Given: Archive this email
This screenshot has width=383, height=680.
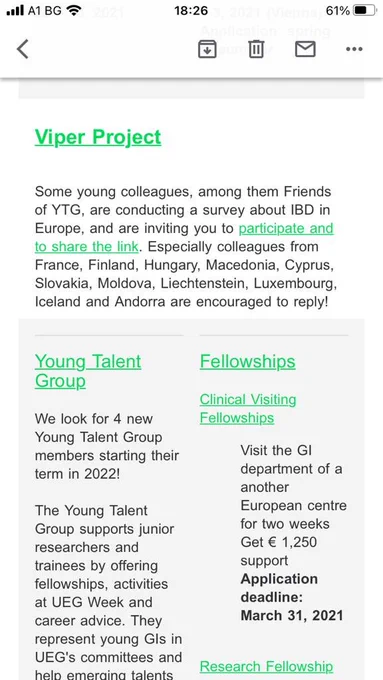Looking at the screenshot, I should [x=207, y=49].
